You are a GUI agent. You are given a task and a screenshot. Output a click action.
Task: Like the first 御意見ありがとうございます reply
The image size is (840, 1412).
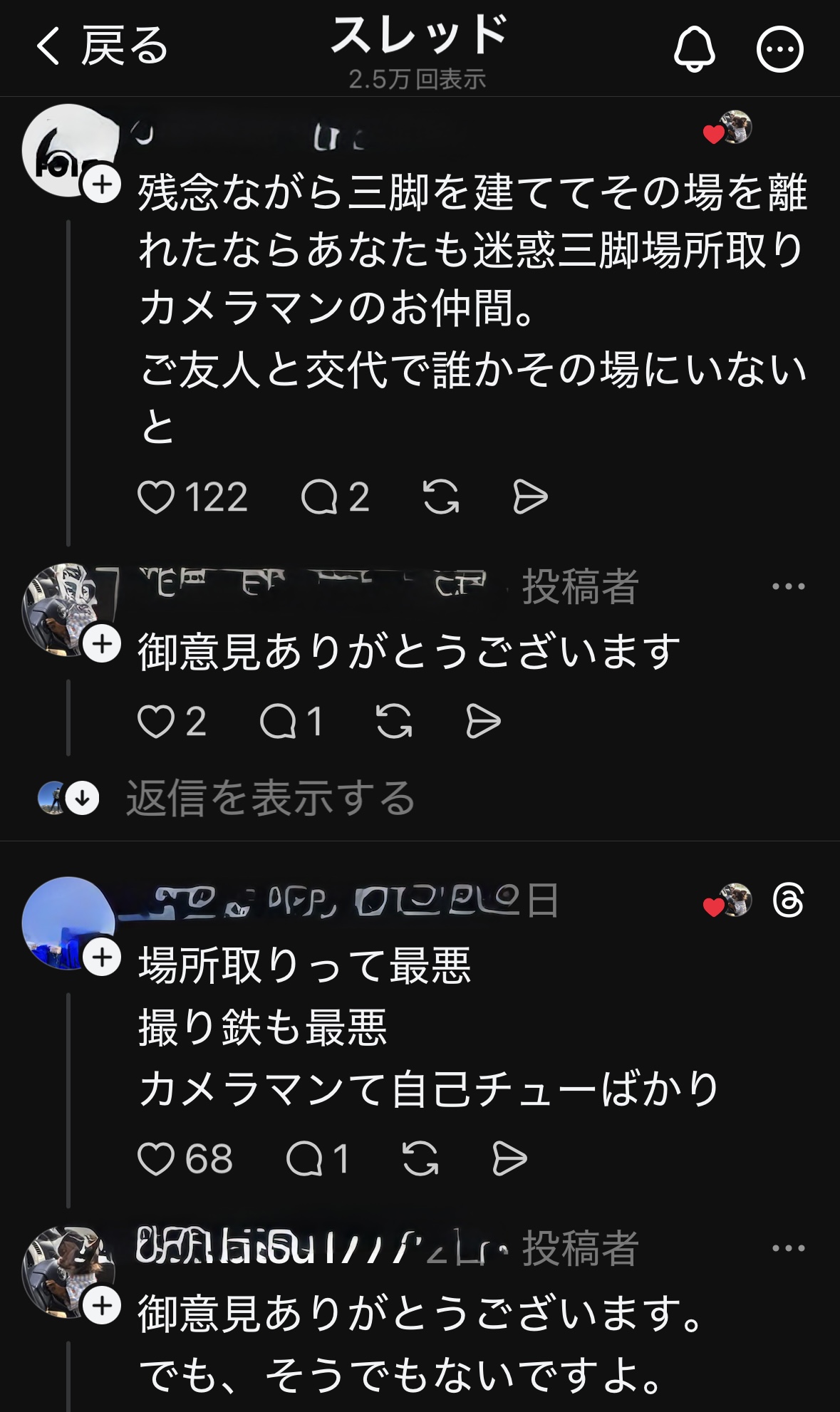(156, 722)
